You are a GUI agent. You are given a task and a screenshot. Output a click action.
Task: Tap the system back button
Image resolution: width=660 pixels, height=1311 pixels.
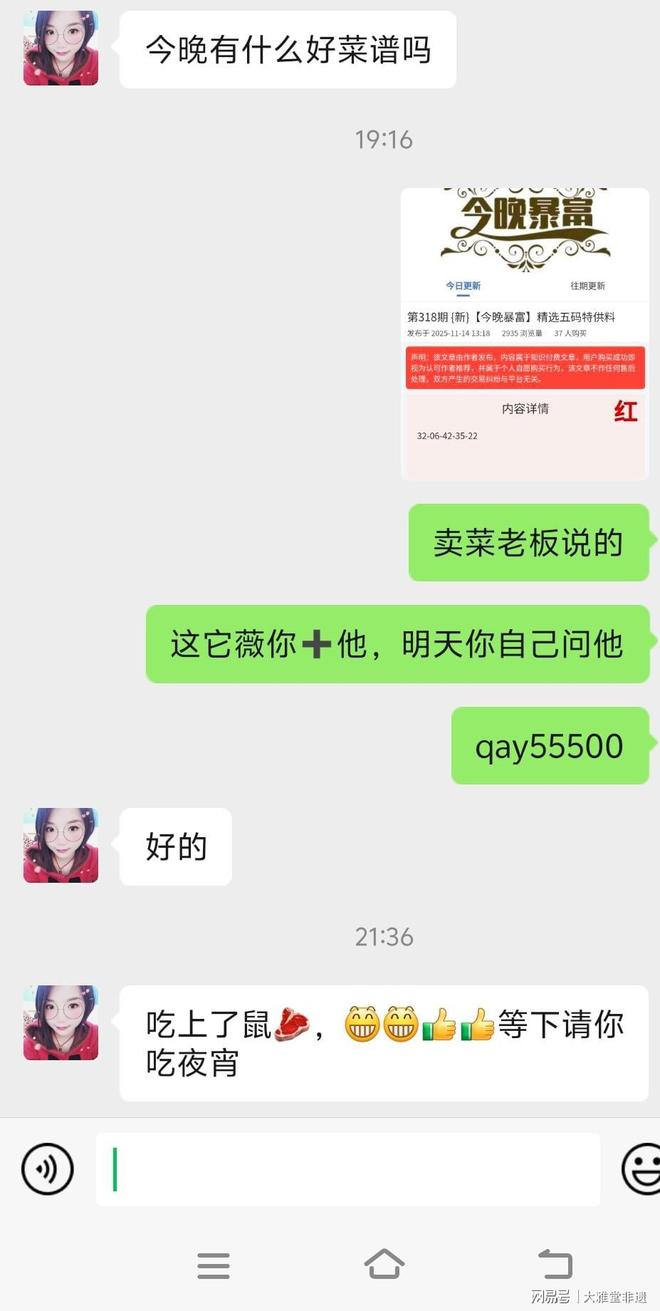click(x=555, y=1265)
